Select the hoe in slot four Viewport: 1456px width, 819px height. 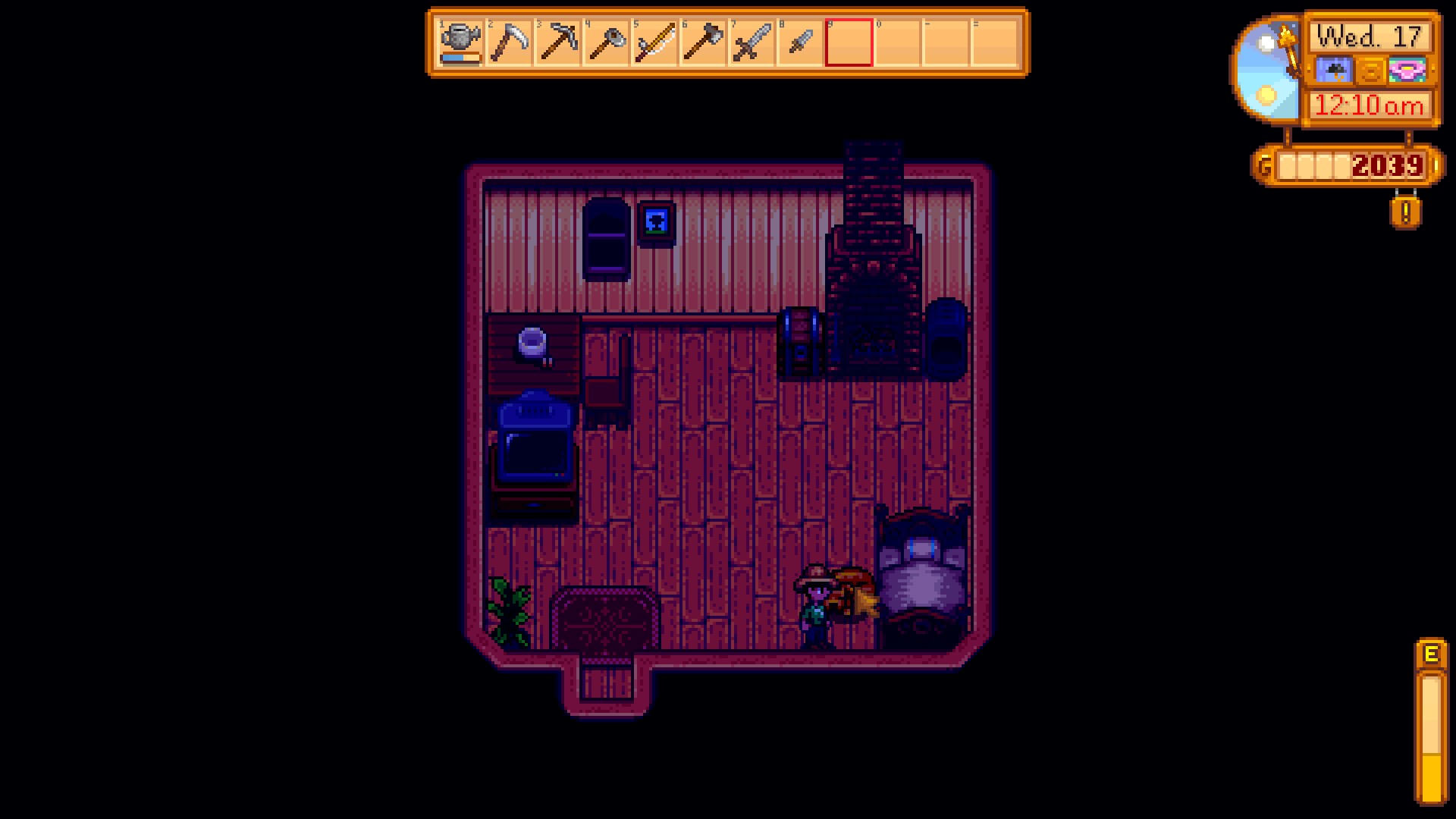point(607,42)
